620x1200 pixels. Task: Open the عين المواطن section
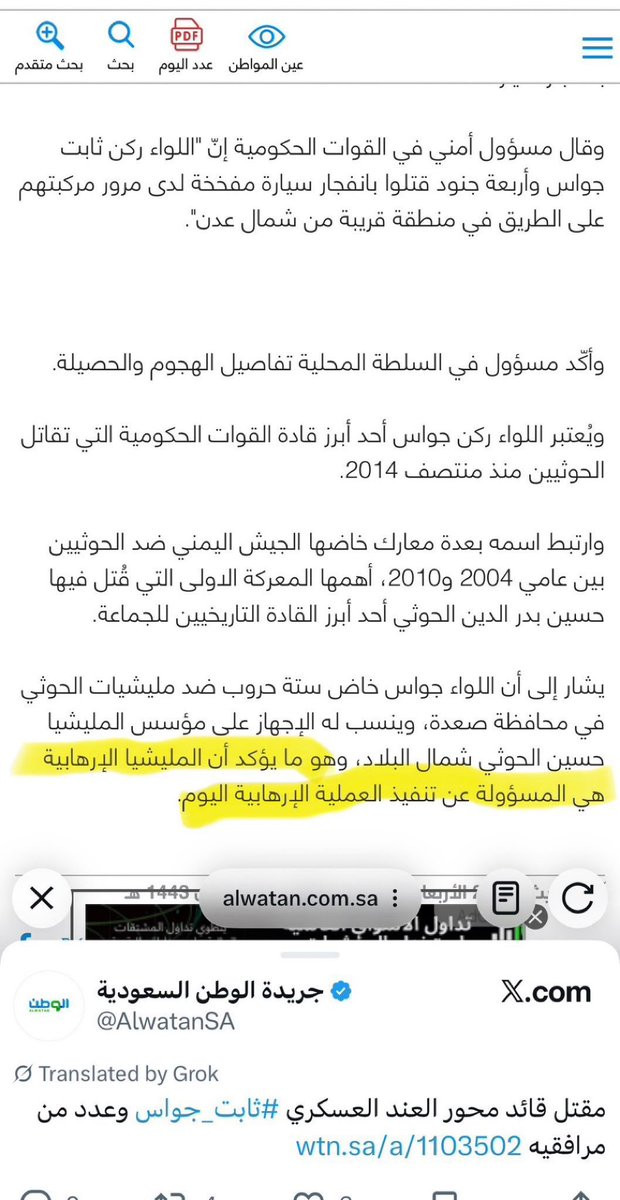point(266,48)
